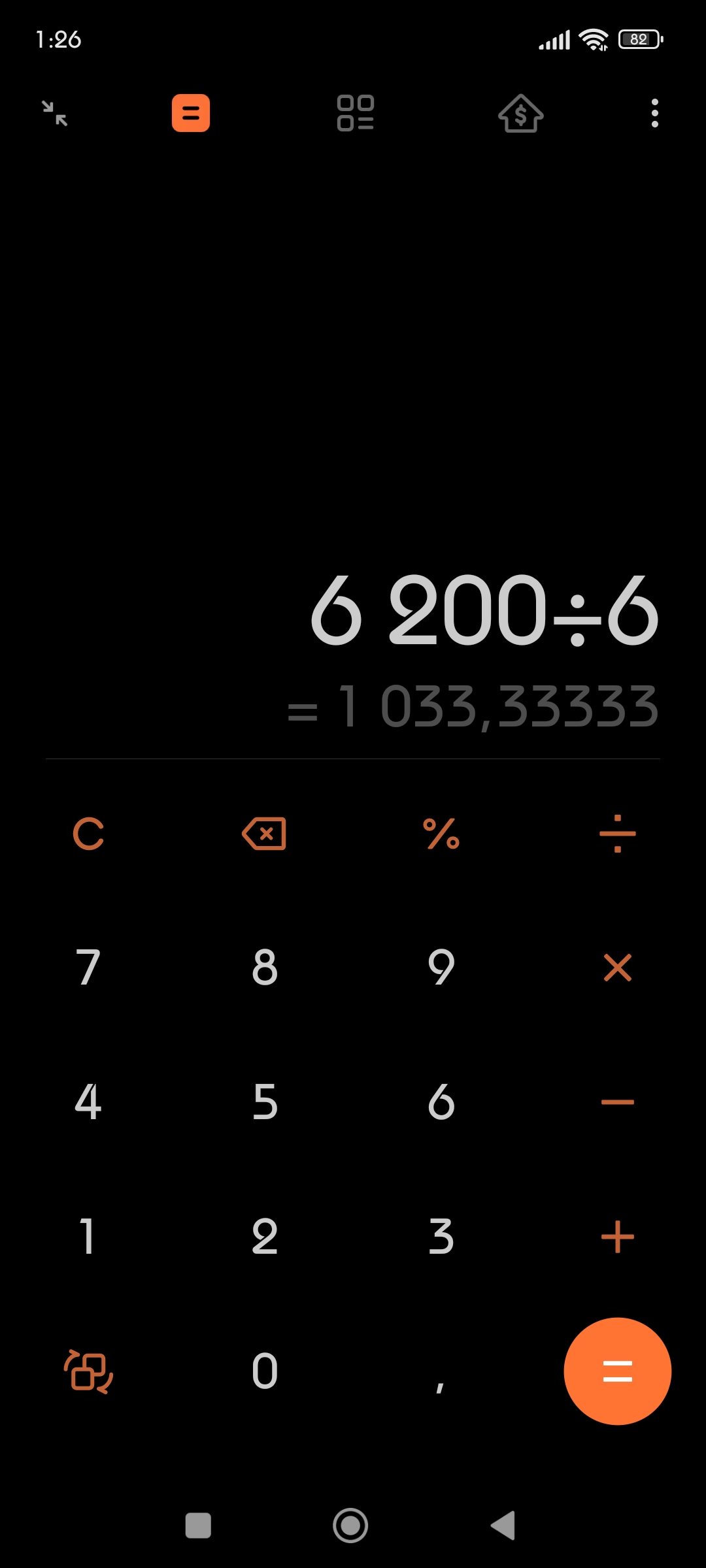Enter digit 9
Image resolution: width=706 pixels, height=1568 pixels.
tap(441, 968)
